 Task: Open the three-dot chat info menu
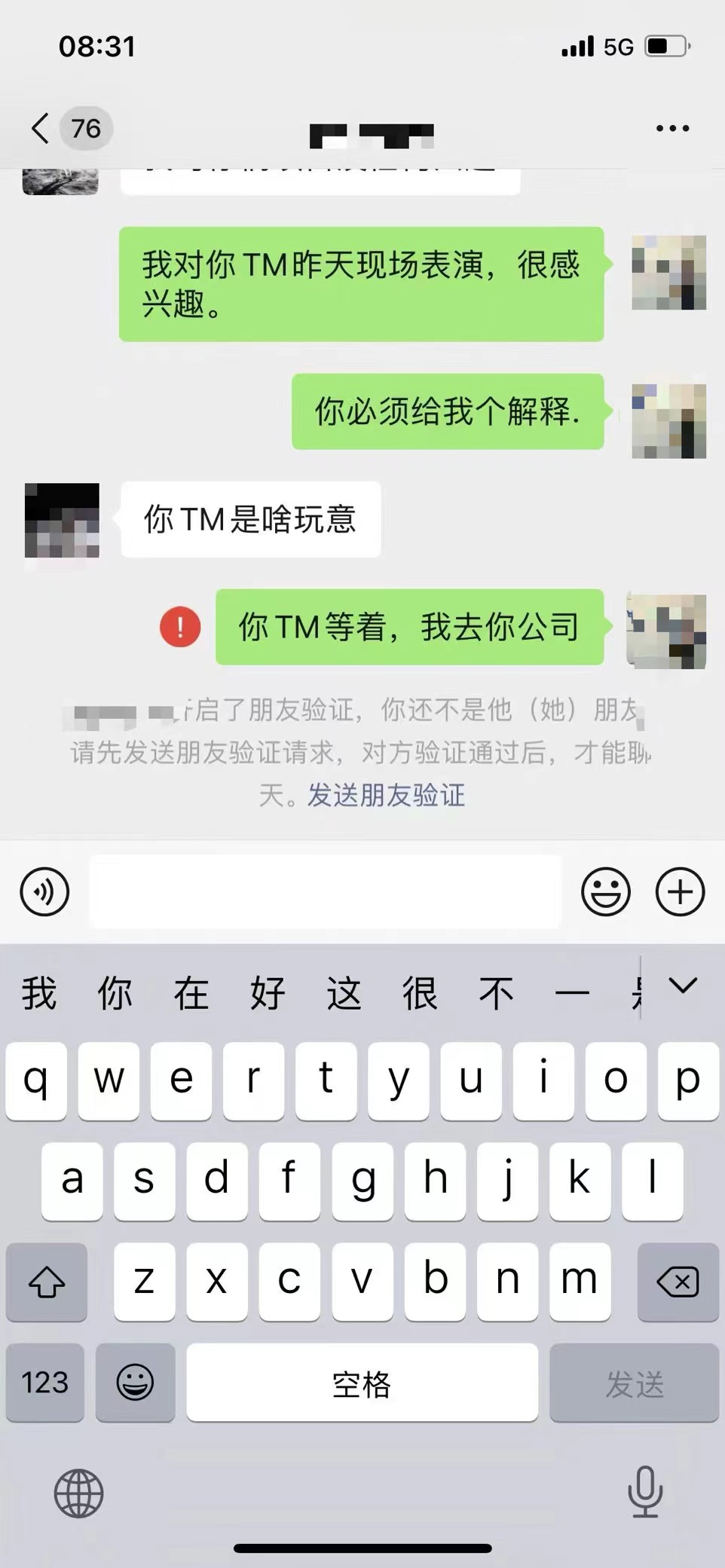pos(672,129)
